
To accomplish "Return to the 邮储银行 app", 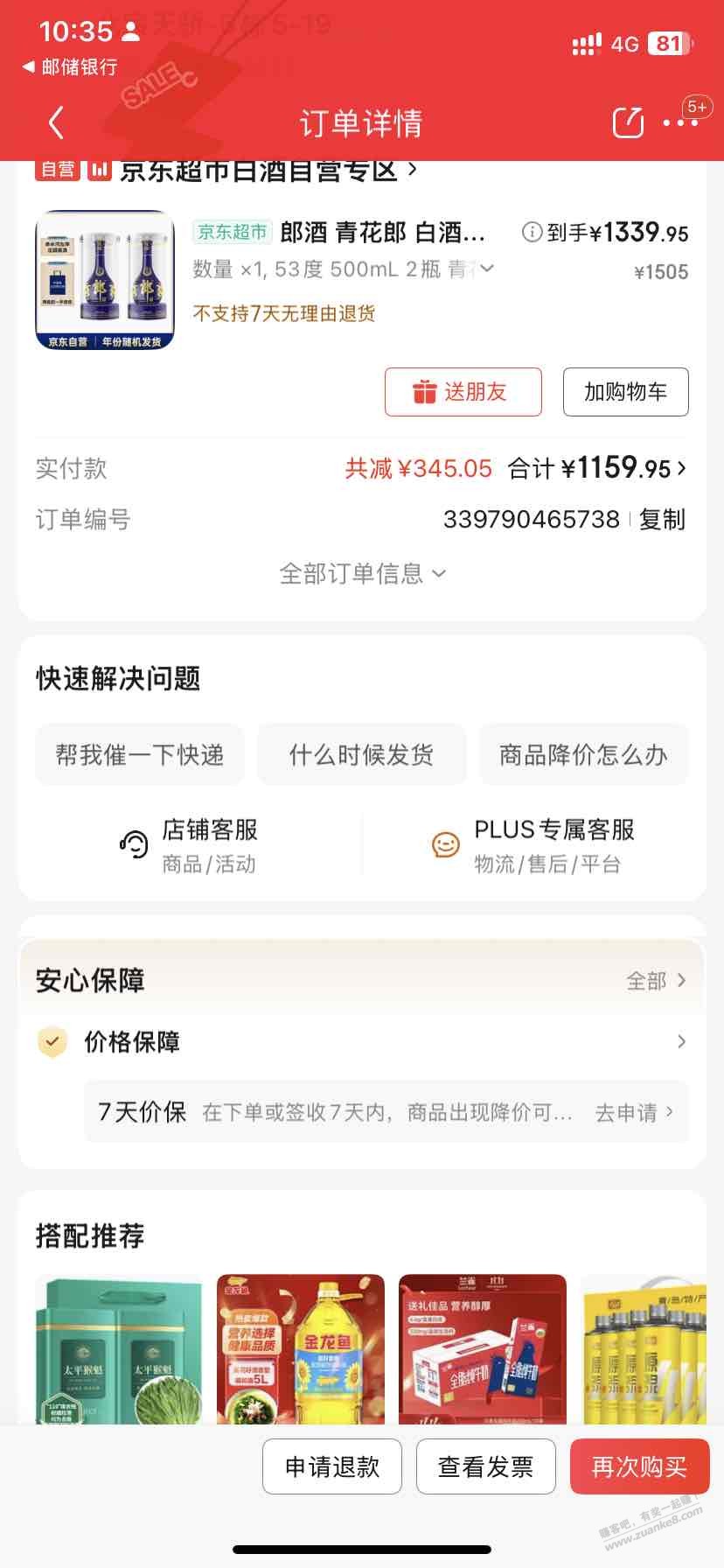I will (x=70, y=67).
